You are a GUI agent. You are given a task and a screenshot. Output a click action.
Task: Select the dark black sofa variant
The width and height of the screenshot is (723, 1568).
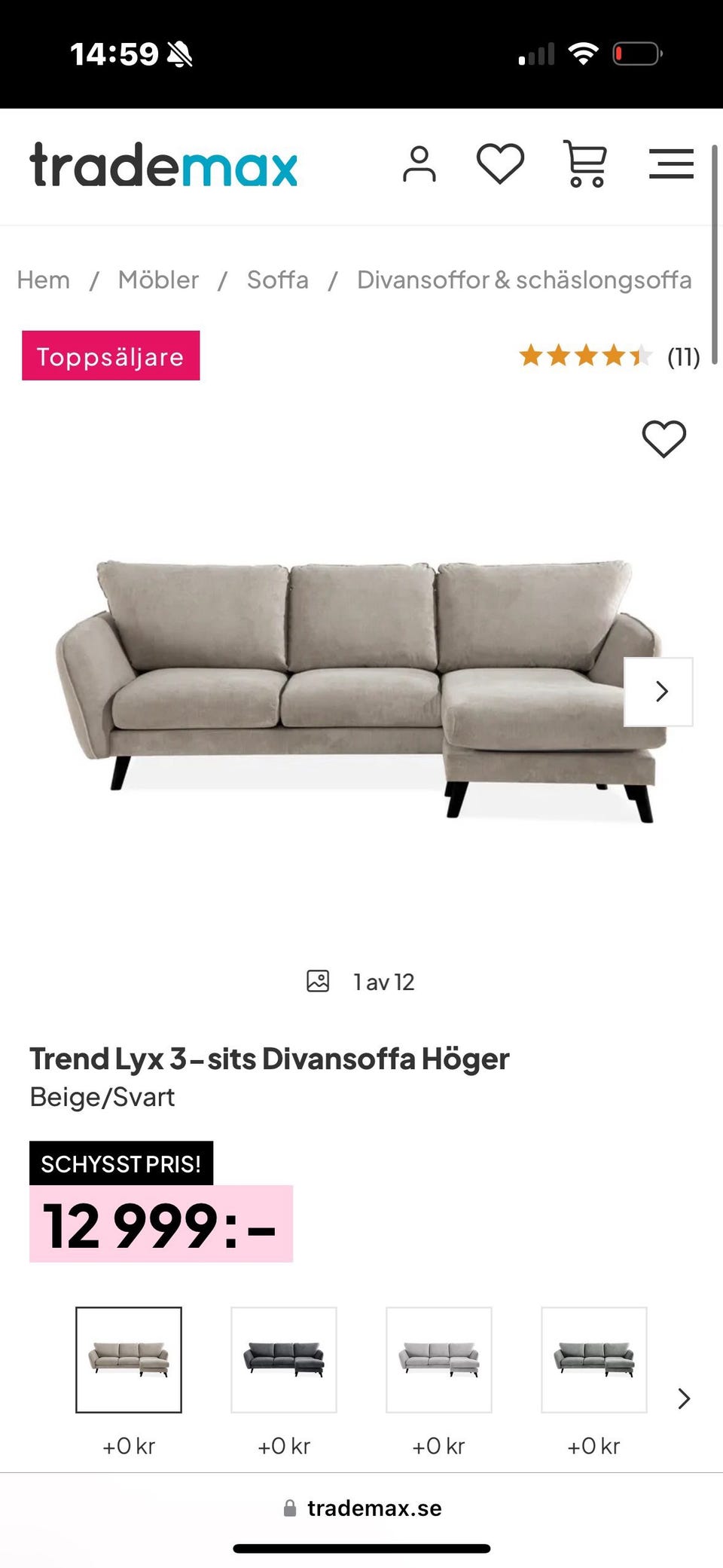tap(284, 1359)
